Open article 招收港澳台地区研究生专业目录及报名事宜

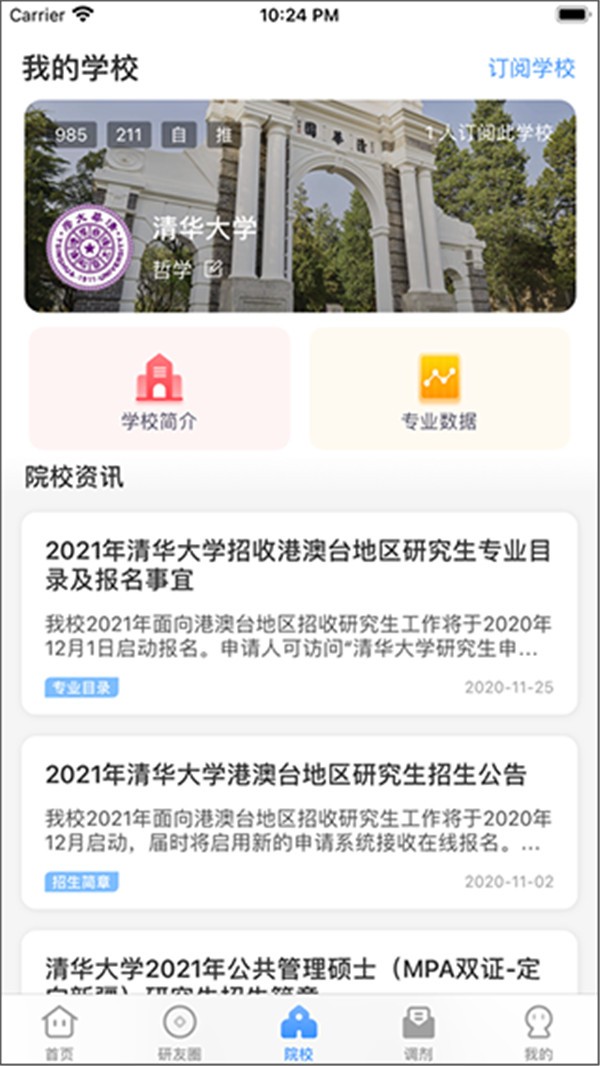pos(299,613)
